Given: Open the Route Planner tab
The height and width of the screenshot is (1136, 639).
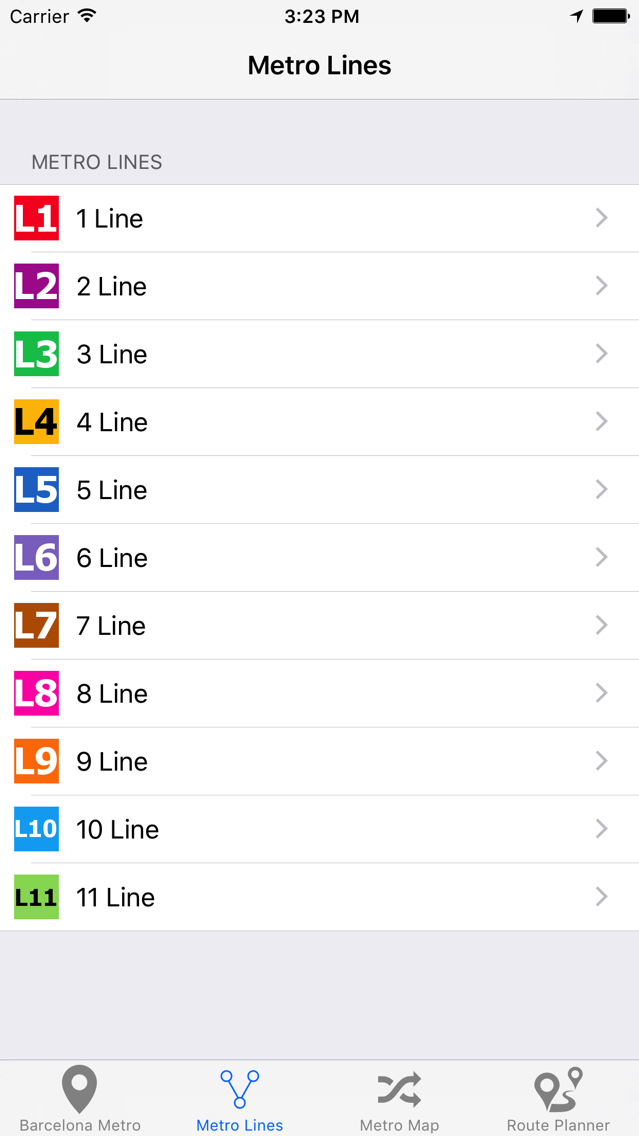Looking at the screenshot, I should point(559,1099).
